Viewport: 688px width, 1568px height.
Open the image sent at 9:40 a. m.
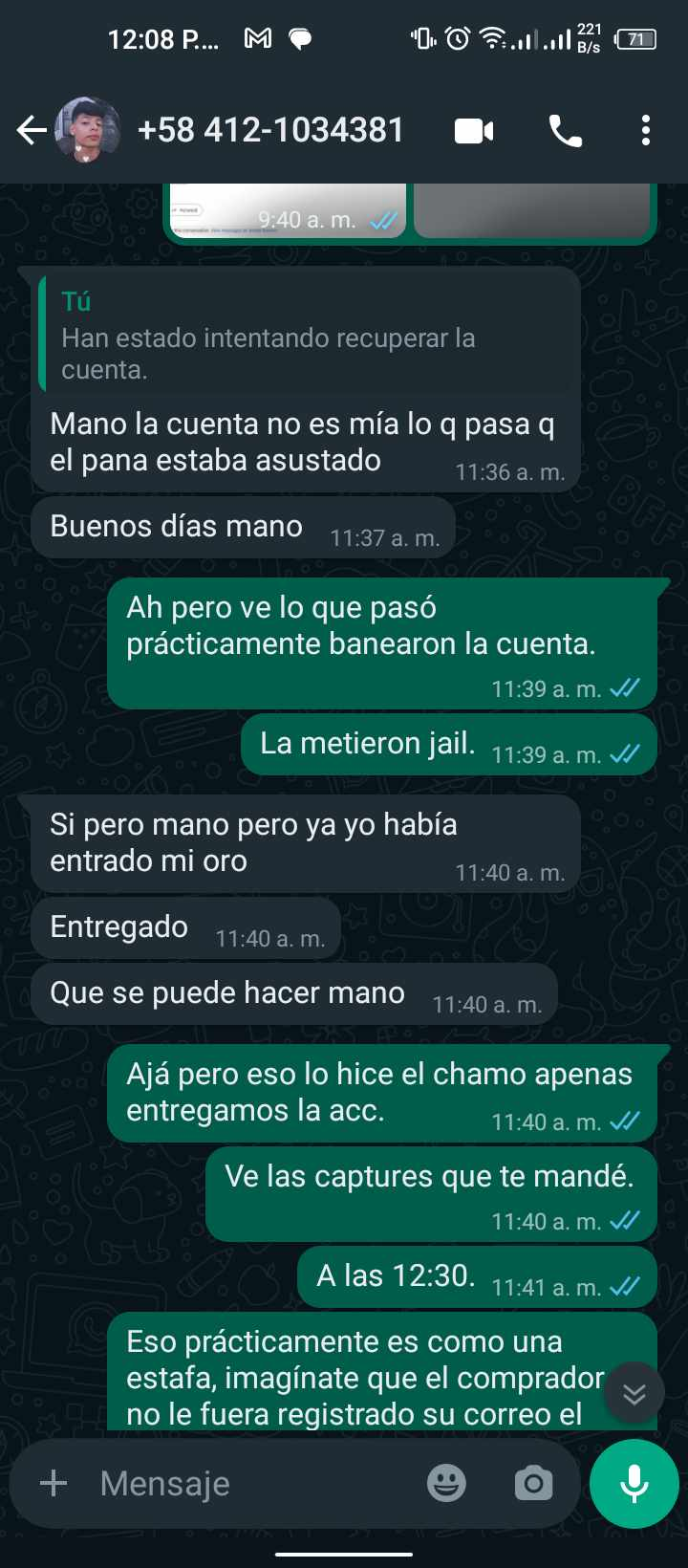coord(287,210)
